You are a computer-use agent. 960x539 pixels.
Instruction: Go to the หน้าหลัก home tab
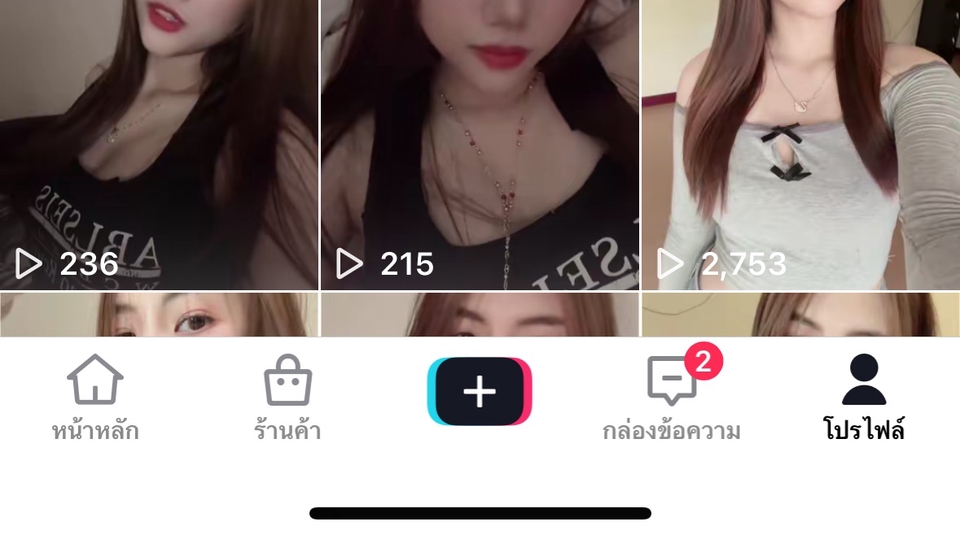pos(96,398)
